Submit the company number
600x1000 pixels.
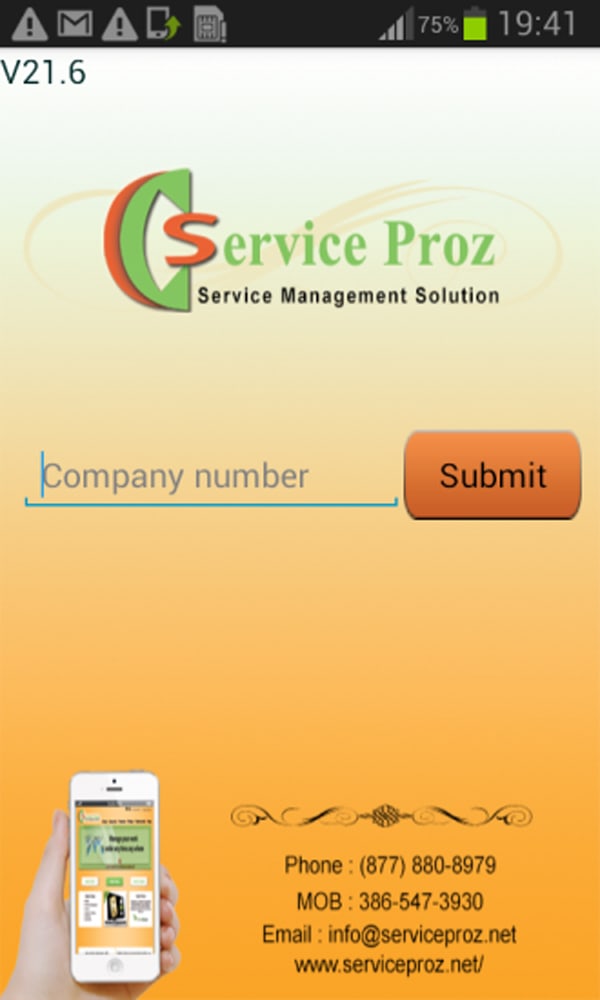coord(492,475)
